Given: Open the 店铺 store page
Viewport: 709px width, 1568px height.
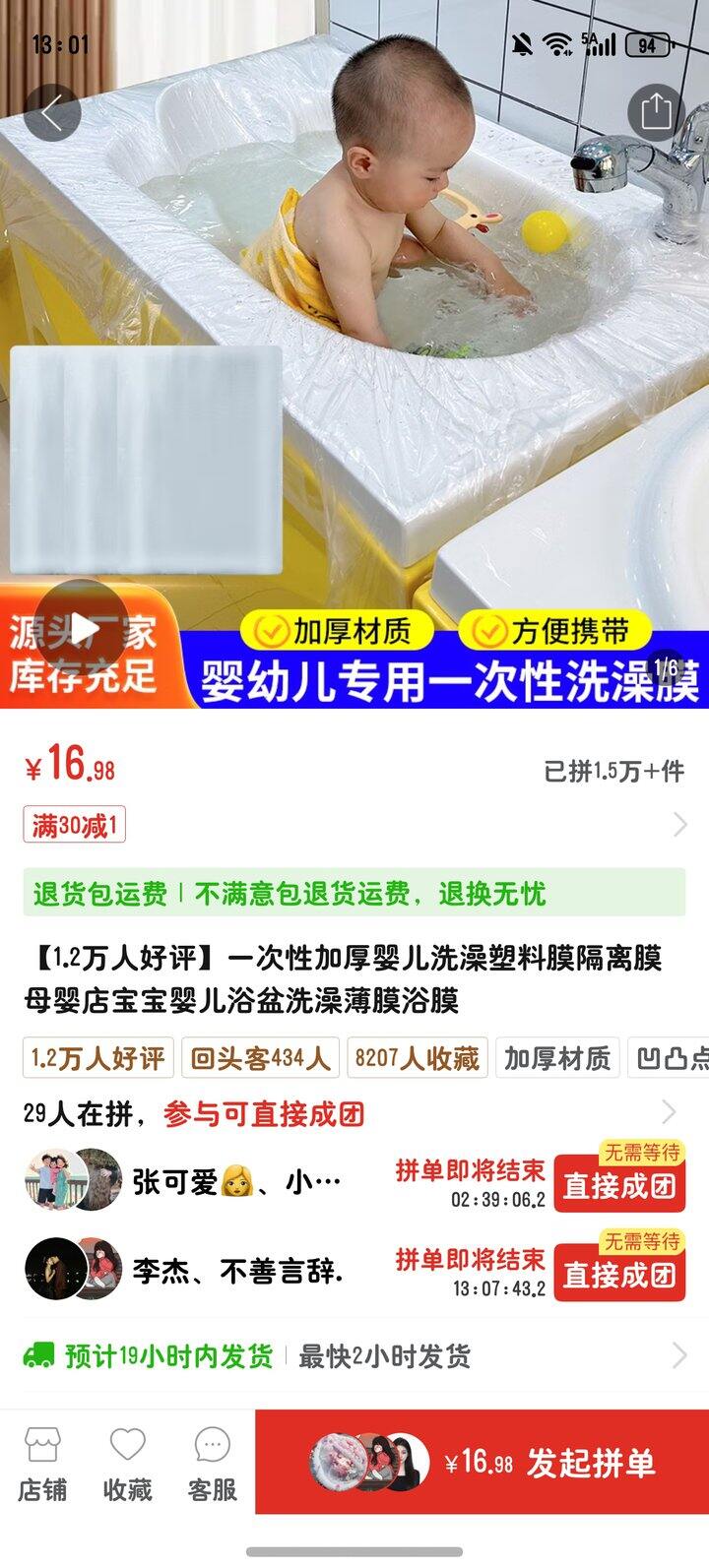Looking at the screenshot, I should (x=42, y=1463).
